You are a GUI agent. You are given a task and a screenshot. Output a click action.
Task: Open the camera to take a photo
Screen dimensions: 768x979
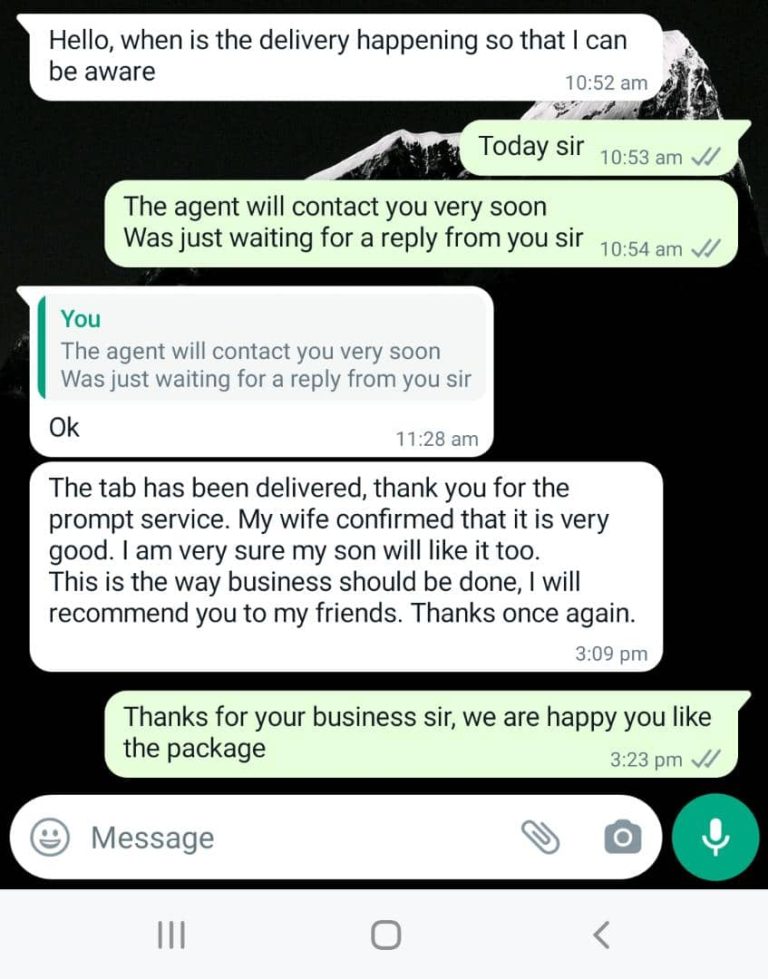622,837
